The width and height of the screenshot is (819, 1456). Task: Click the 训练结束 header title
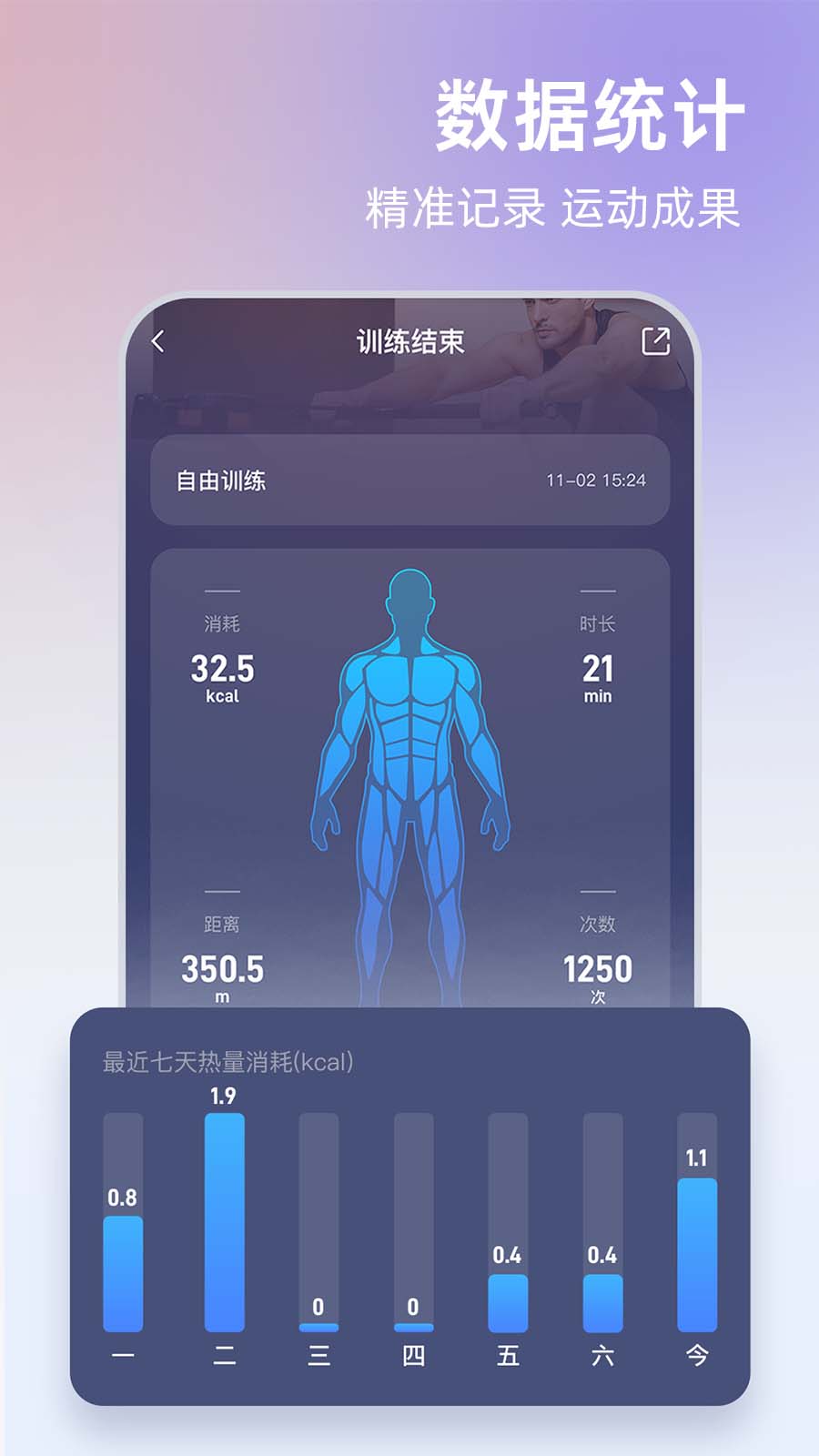coord(409,340)
